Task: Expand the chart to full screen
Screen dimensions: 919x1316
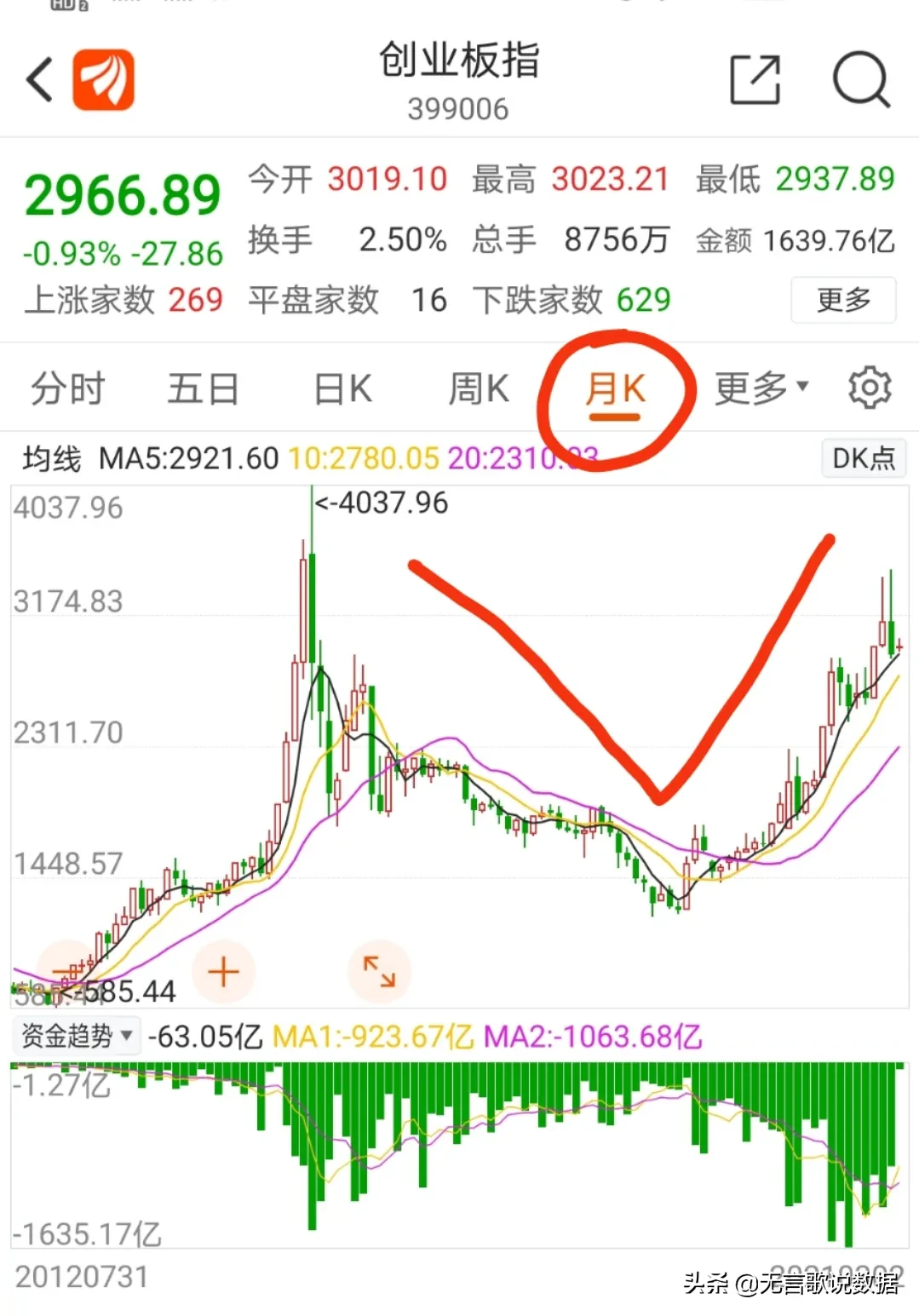Action: 379,972
